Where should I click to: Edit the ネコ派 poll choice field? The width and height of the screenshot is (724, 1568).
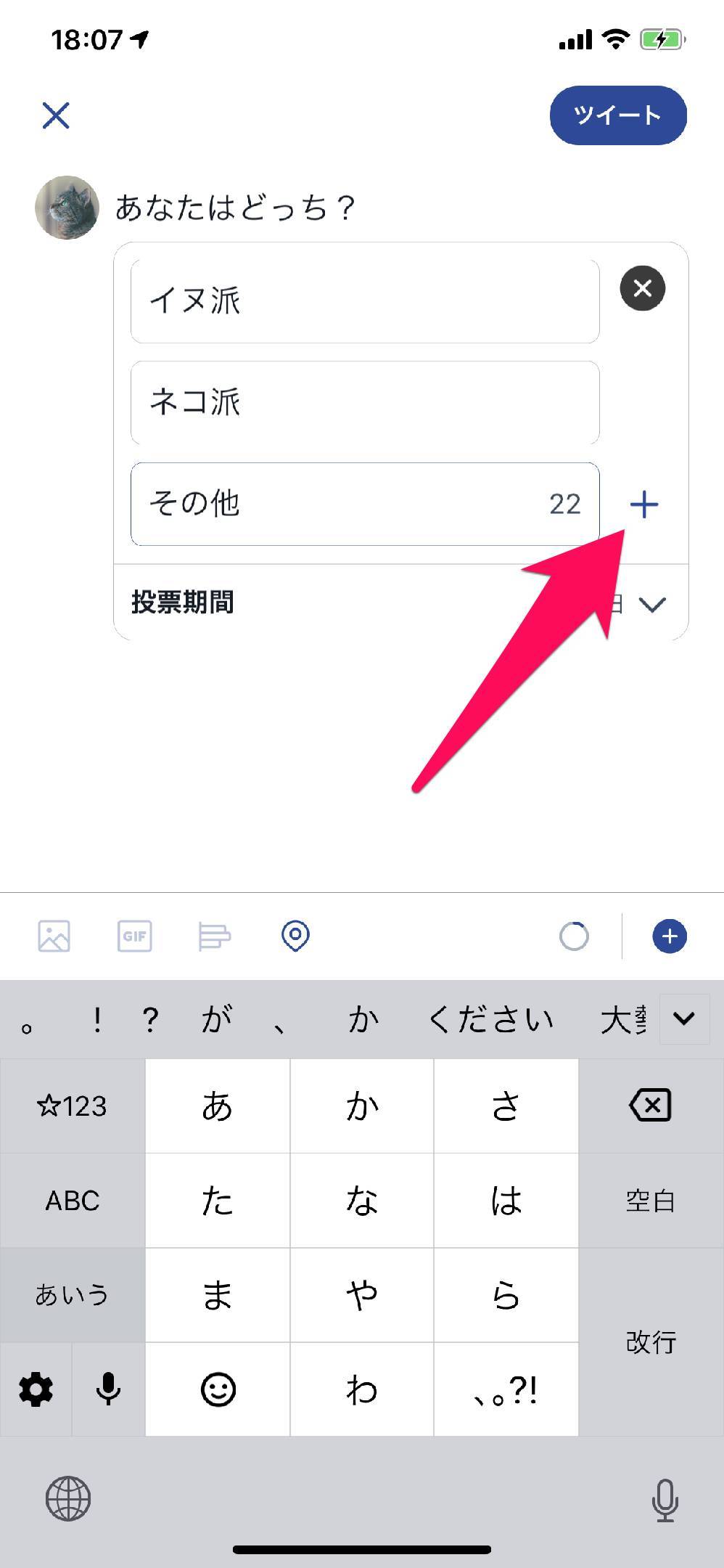coord(364,402)
